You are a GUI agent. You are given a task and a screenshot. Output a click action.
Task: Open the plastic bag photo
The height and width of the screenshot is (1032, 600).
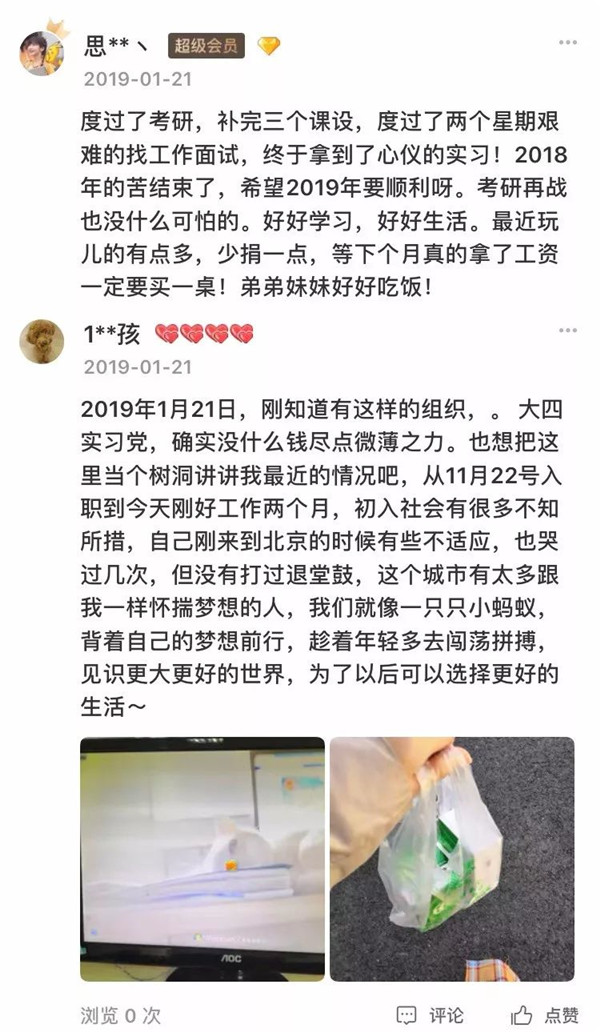click(x=452, y=858)
